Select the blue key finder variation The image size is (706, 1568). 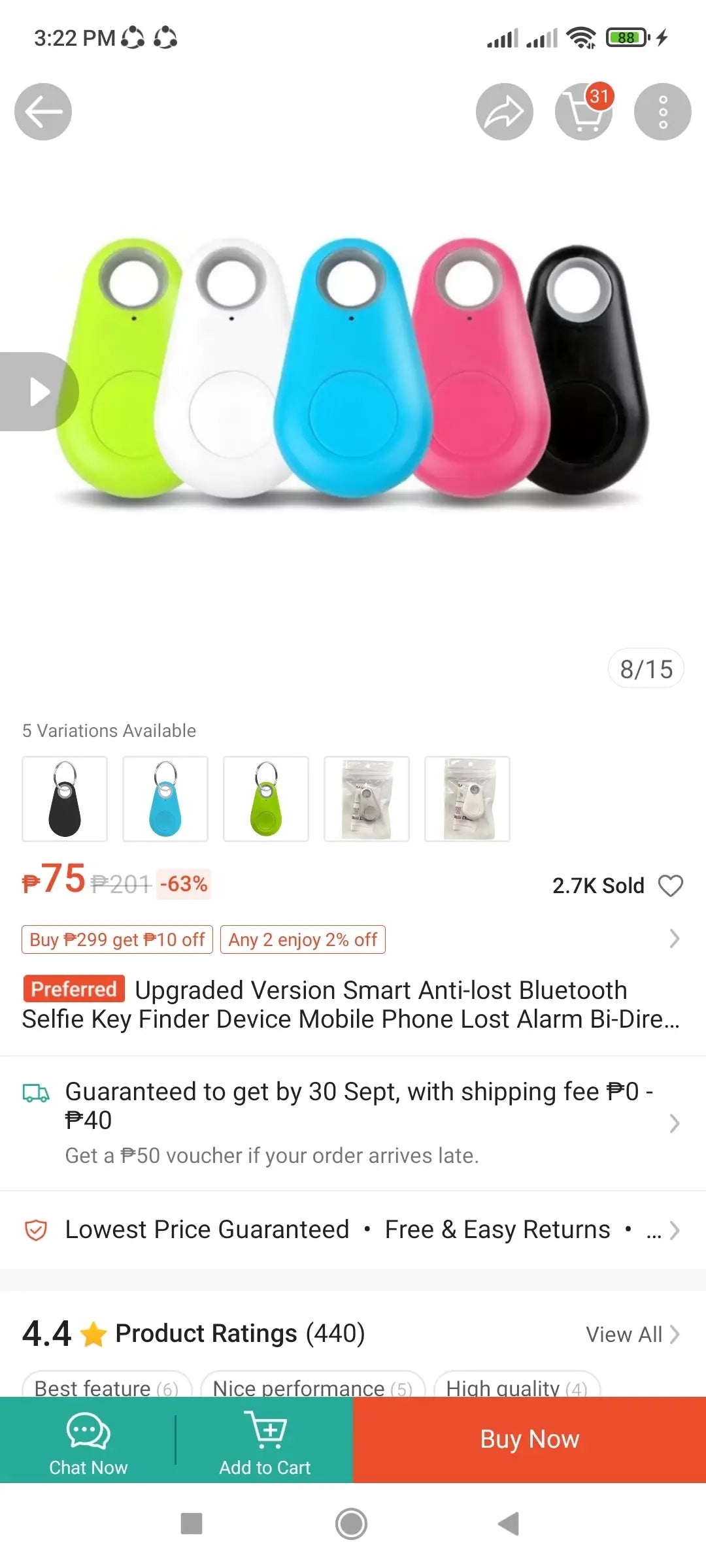pos(165,799)
